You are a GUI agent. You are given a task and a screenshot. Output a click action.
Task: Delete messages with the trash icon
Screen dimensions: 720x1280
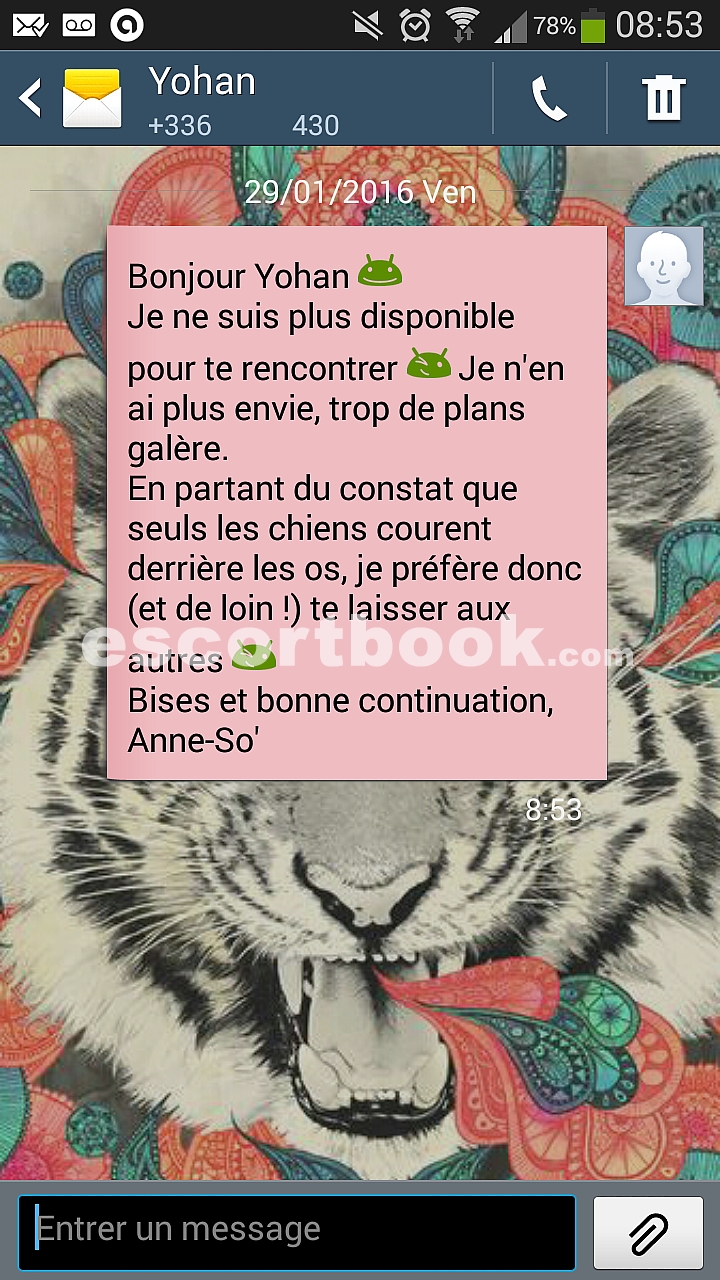pyautogui.click(x=663, y=99)
